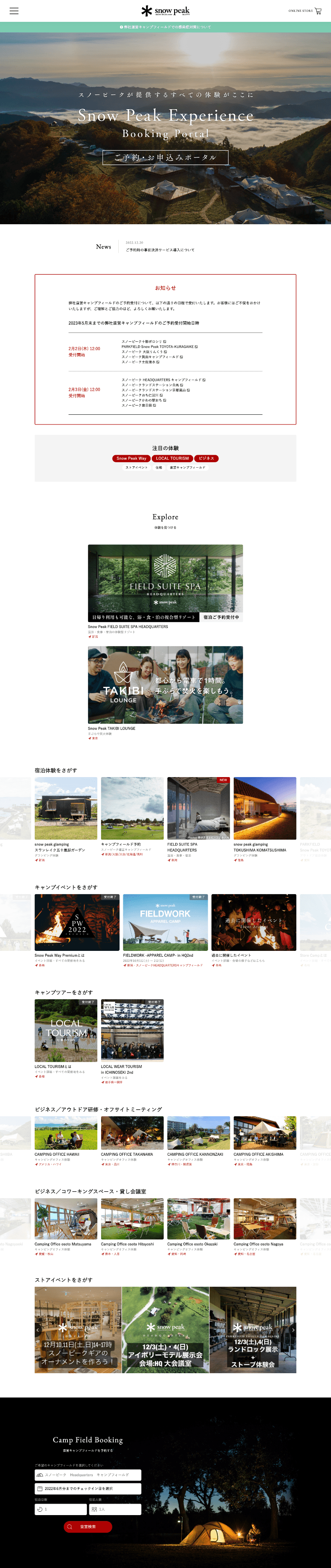This screenshot has width=331, height=1568.
Task: Select the LOCAL TOURISM chip
Action: tap(172, 458)
